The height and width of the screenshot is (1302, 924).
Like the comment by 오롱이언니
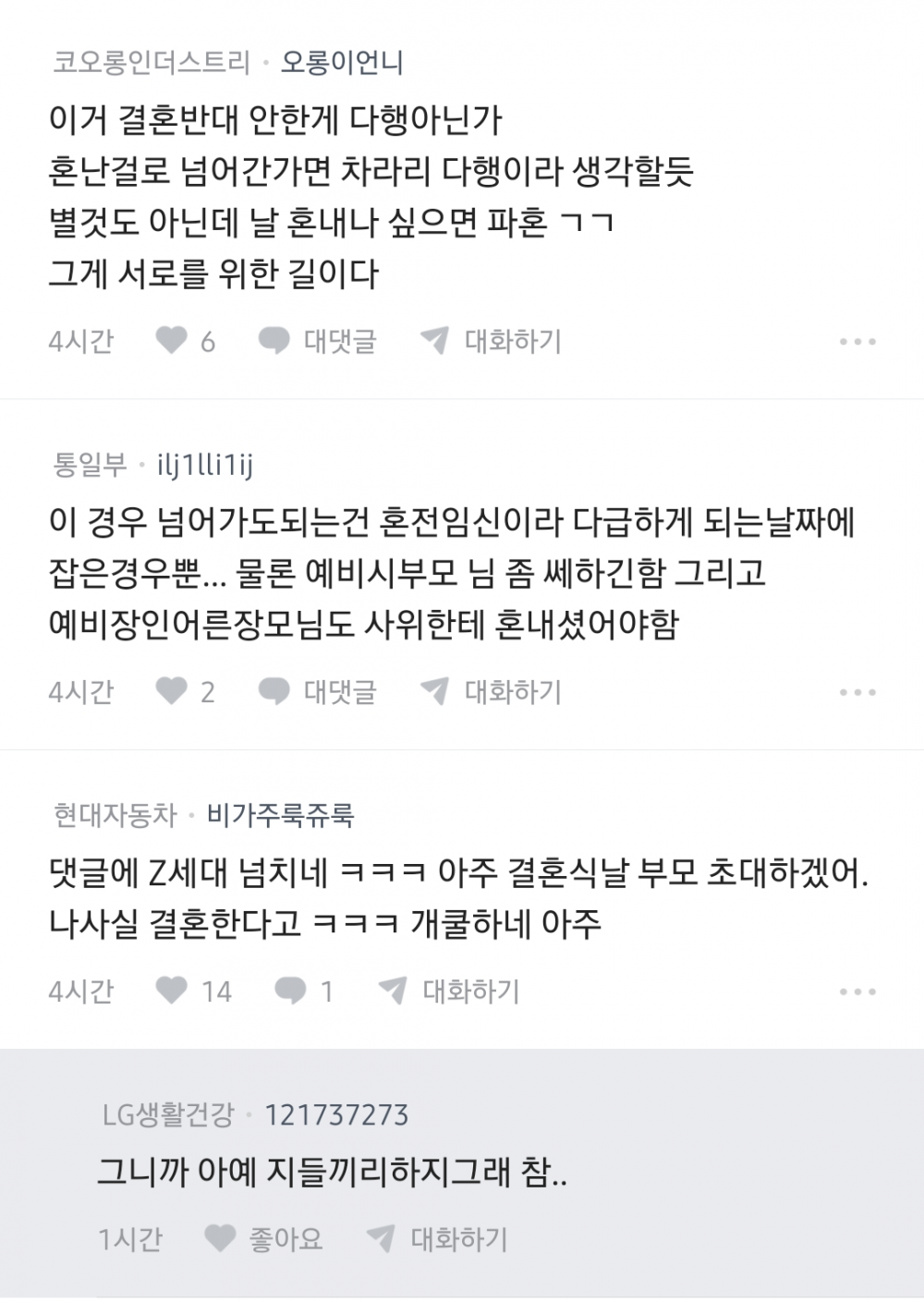point(172,341)
